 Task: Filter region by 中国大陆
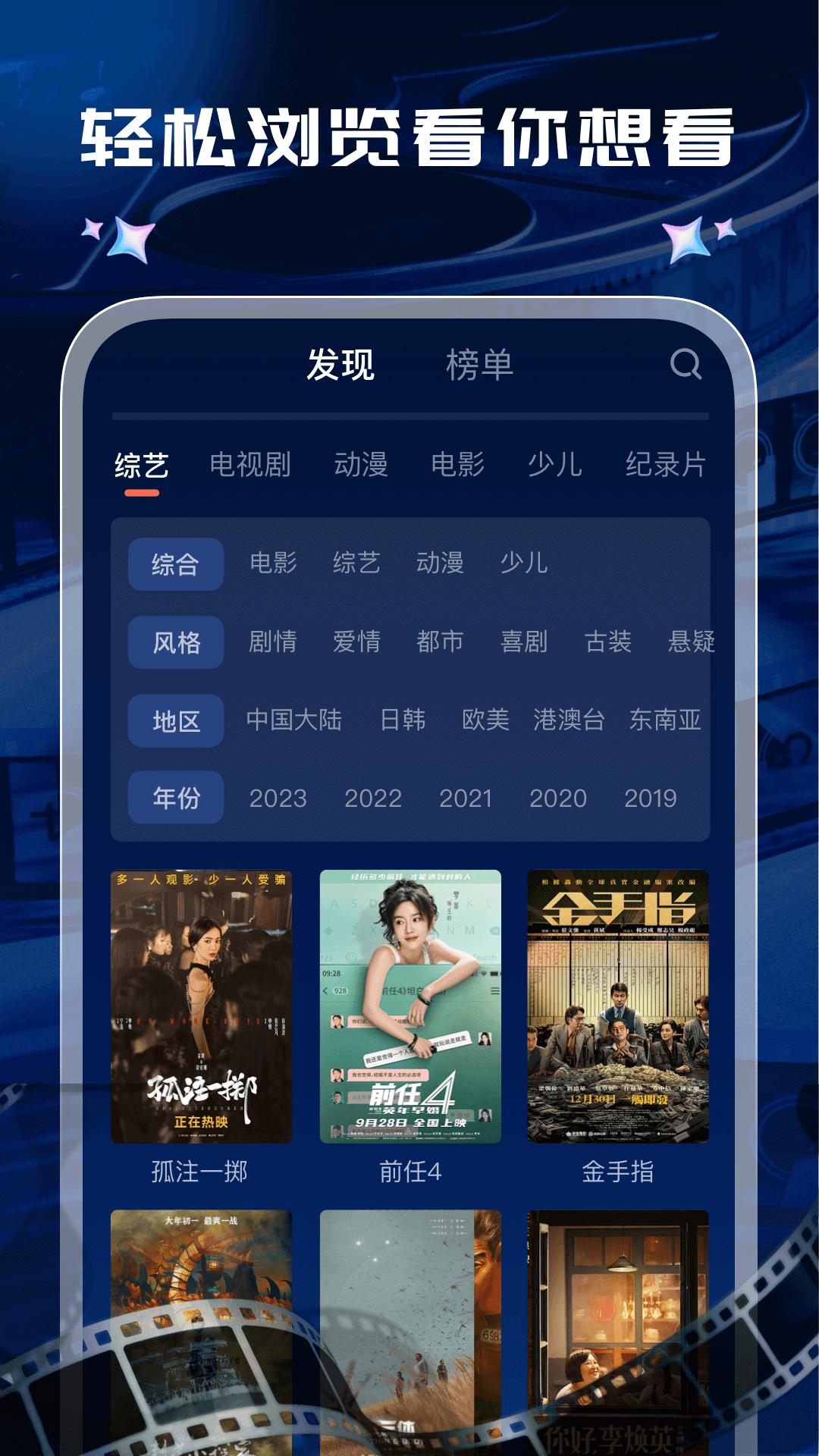(294, 721)
